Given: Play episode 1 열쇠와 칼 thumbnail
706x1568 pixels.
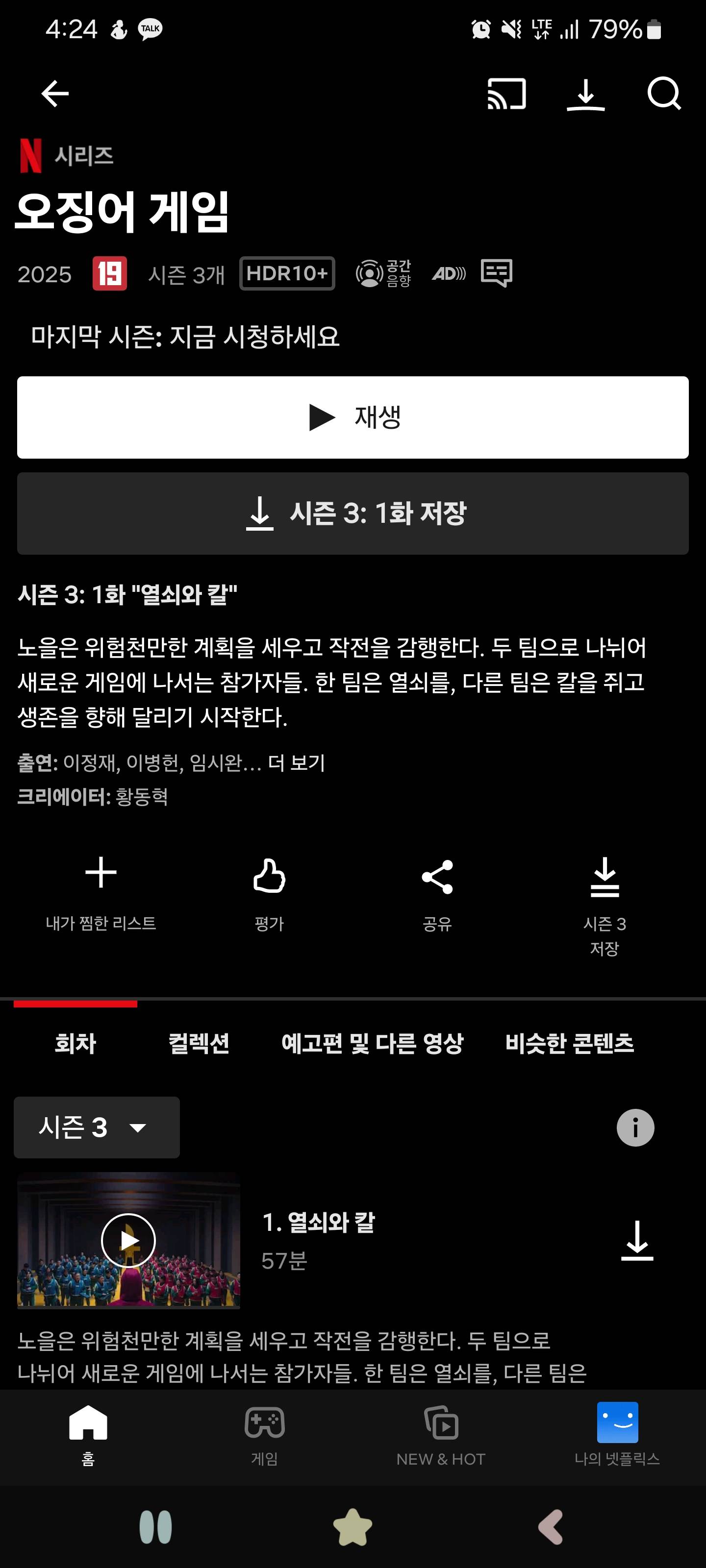Looking at the screenshot, I should pyautogui.click(x=128, y=1240).
